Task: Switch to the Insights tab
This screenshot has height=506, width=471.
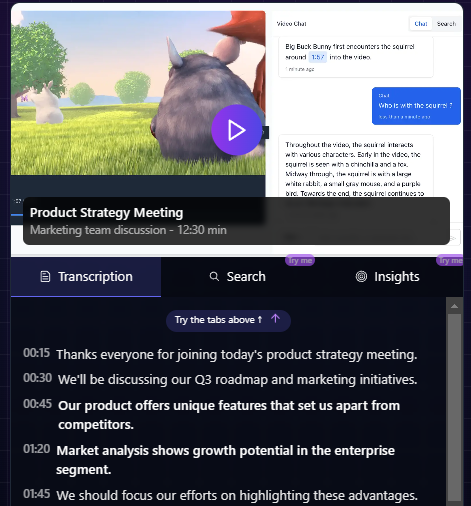Action: (388, 277)
